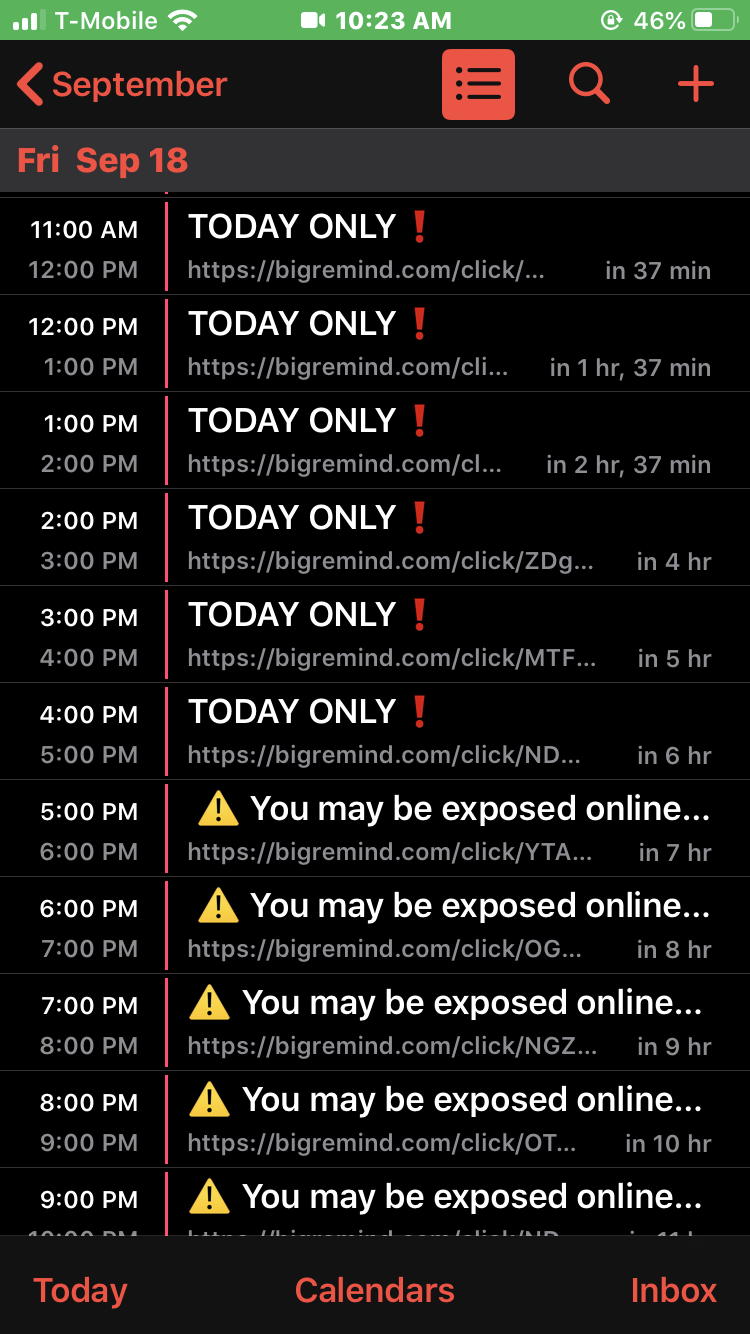This screenshot has width=750, height=1334.
Task: Jump to Today in the calendar
Action: click(80, 1290)
